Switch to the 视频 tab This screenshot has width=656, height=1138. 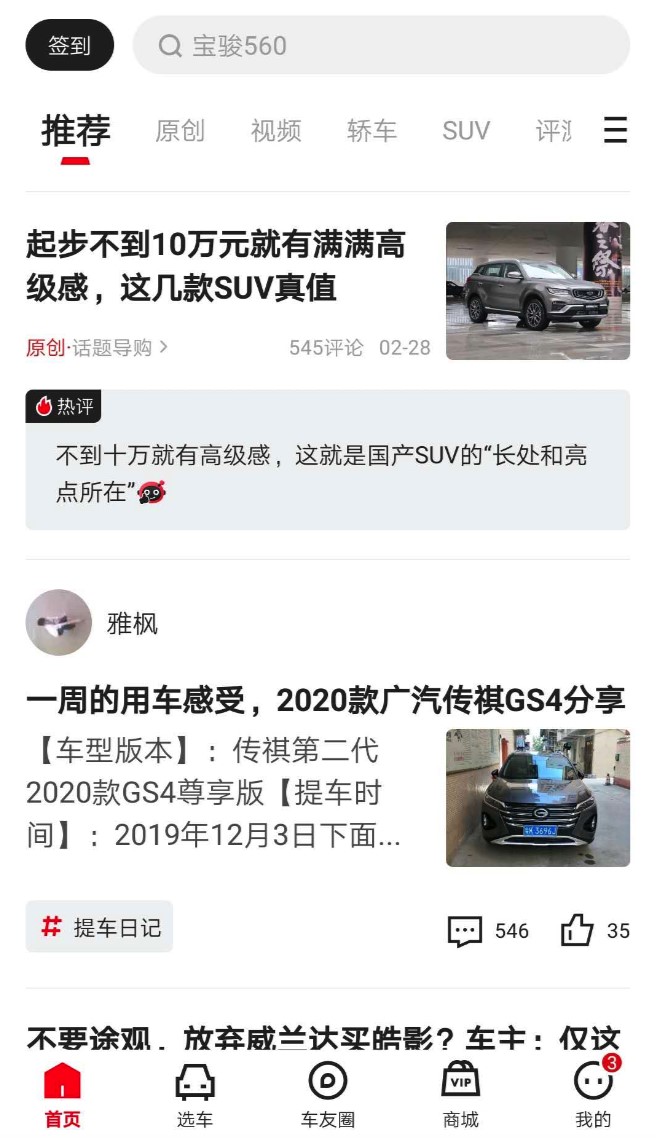[x=276, y=131]
